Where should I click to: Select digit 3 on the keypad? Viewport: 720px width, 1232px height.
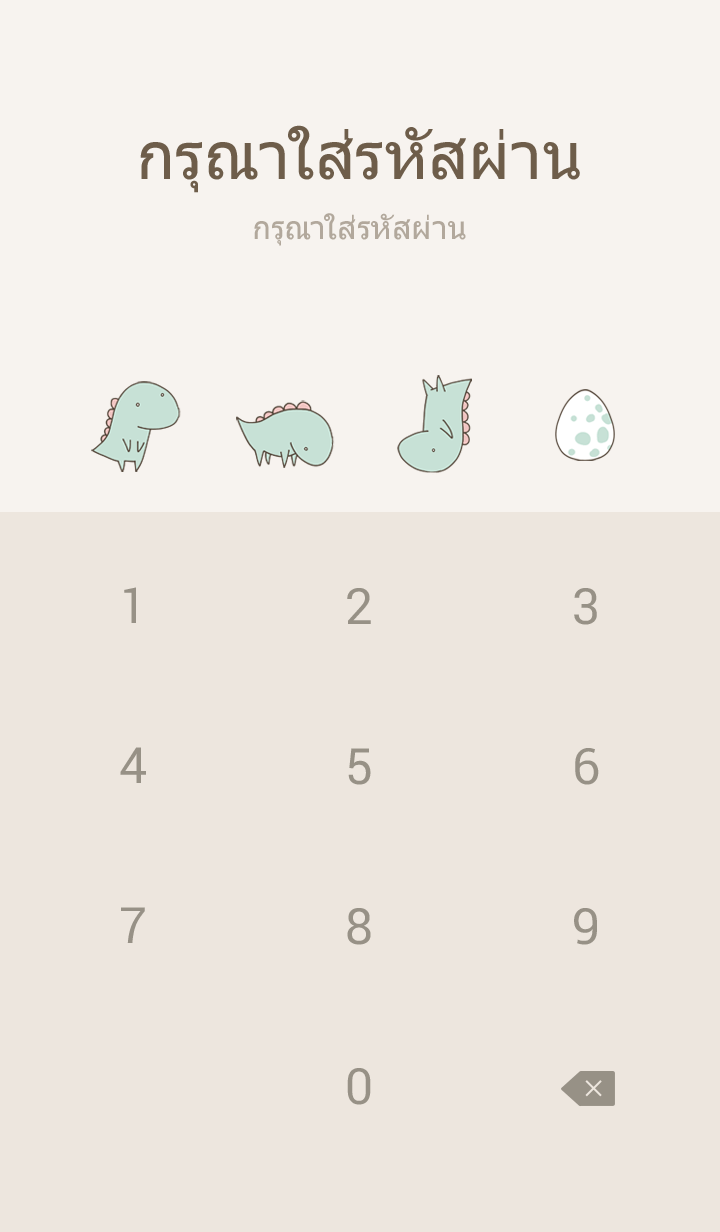[x=585, y=607]
